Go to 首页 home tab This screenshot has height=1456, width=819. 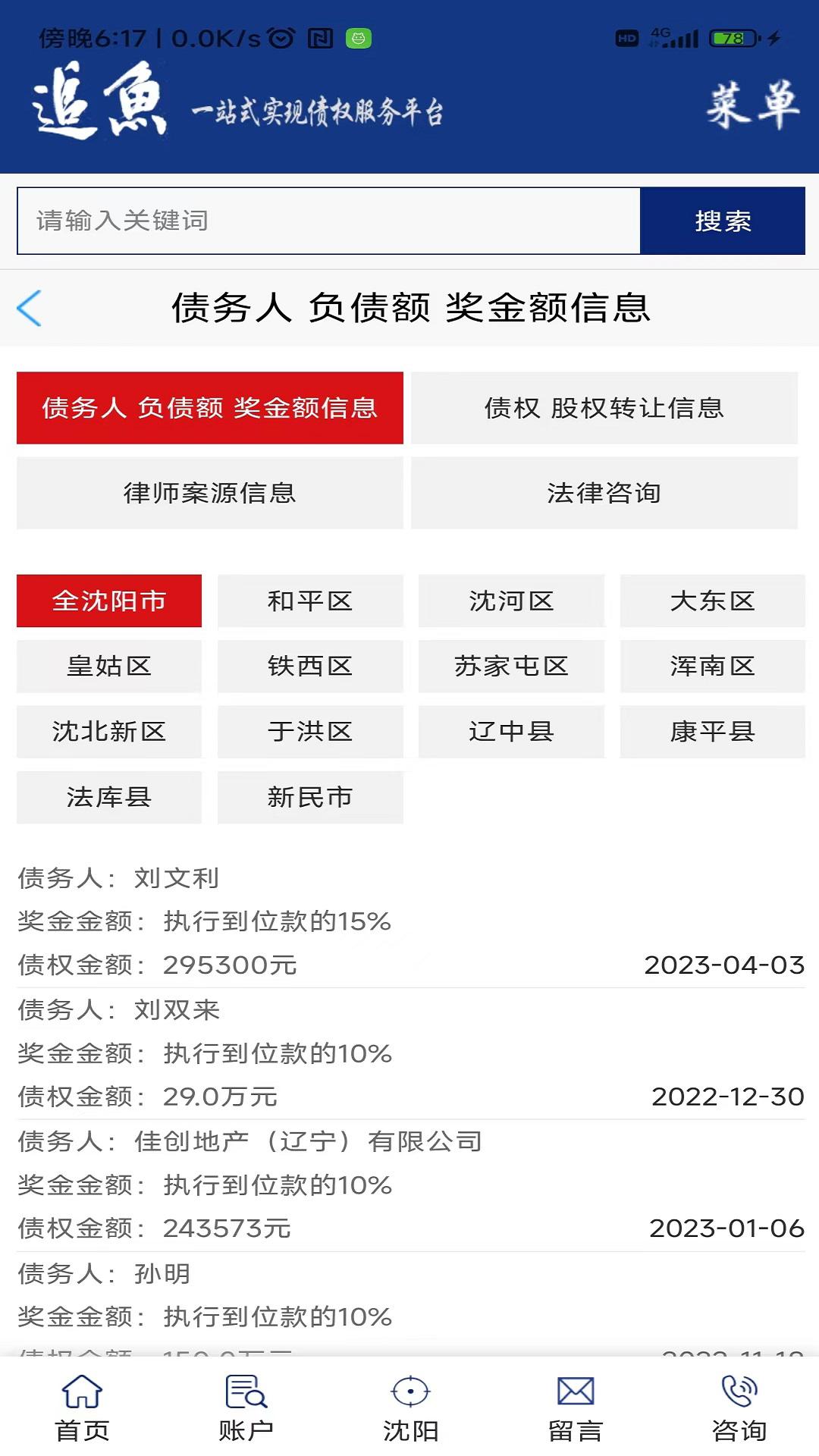click(82, 1408)
